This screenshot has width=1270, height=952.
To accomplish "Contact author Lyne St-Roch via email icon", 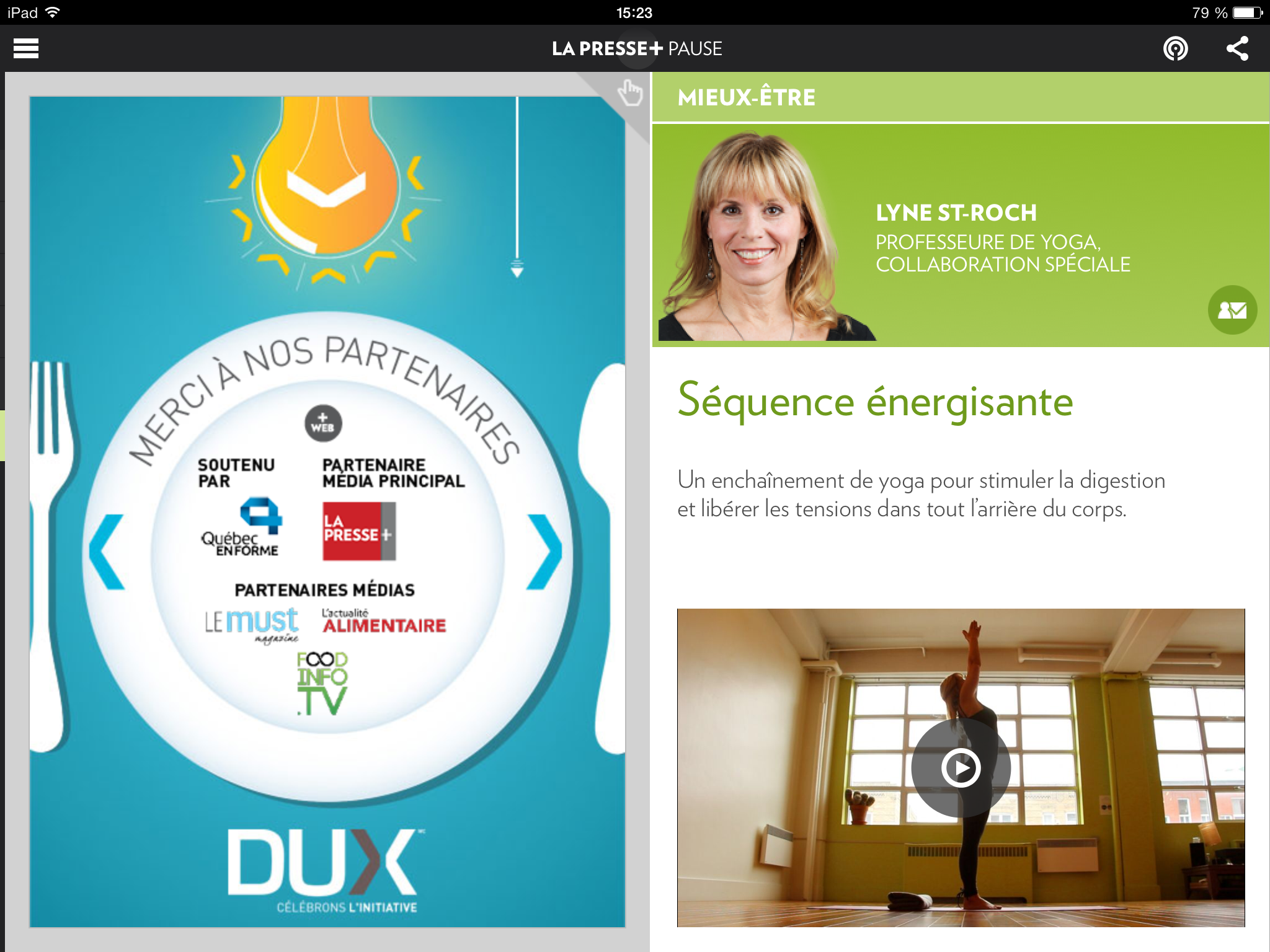I will (1232, 310).
